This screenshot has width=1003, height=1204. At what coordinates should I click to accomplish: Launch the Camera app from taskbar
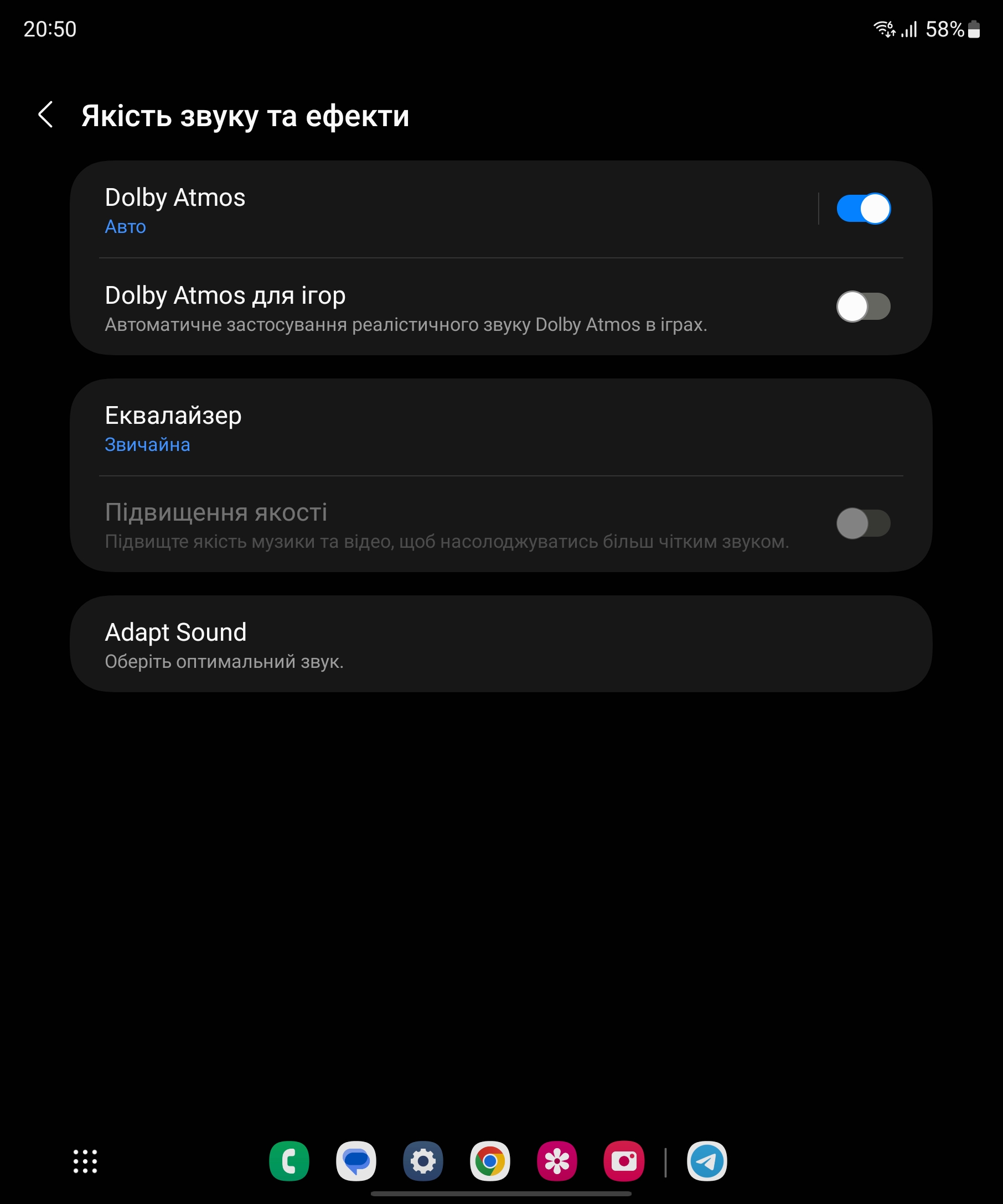pos(624,1161)
